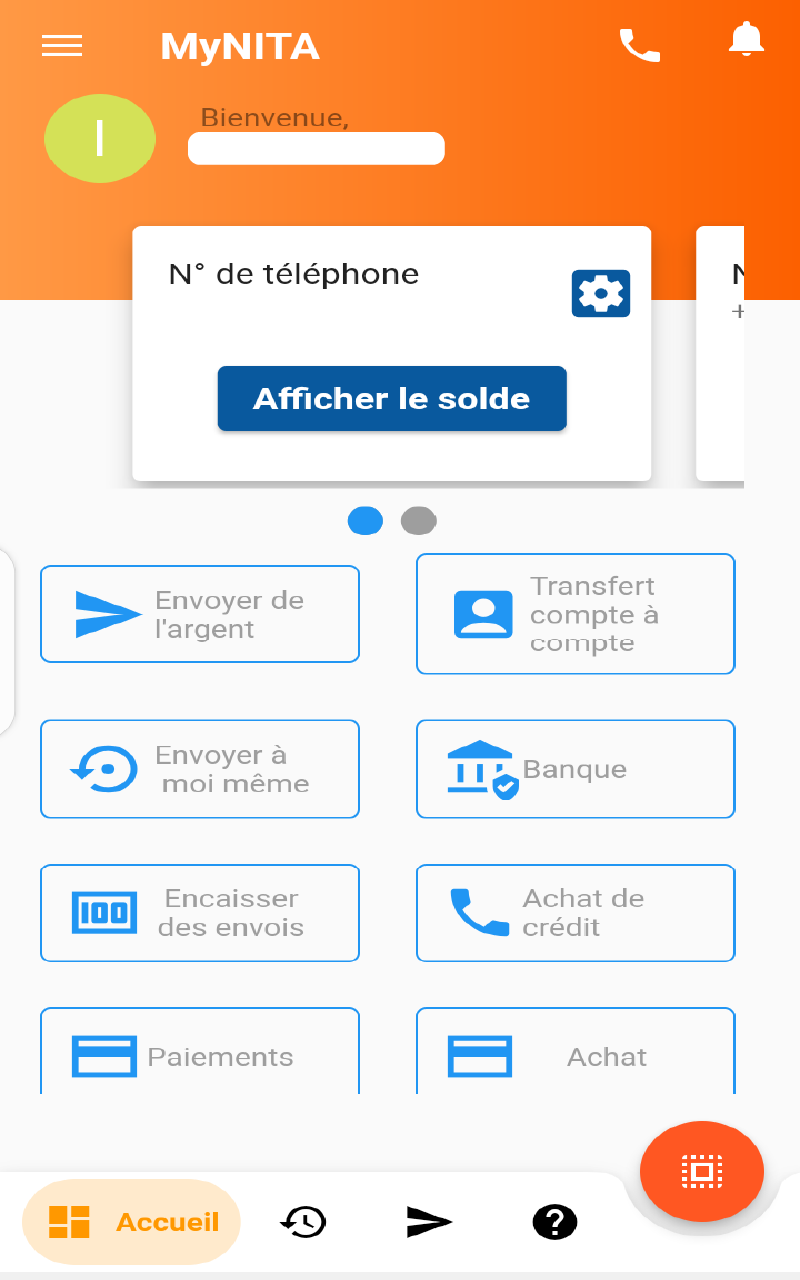The width and height of the screenshot is (800, 1280).
Task: Switch to the send arrow tab
Action: tap(429, 1221)
